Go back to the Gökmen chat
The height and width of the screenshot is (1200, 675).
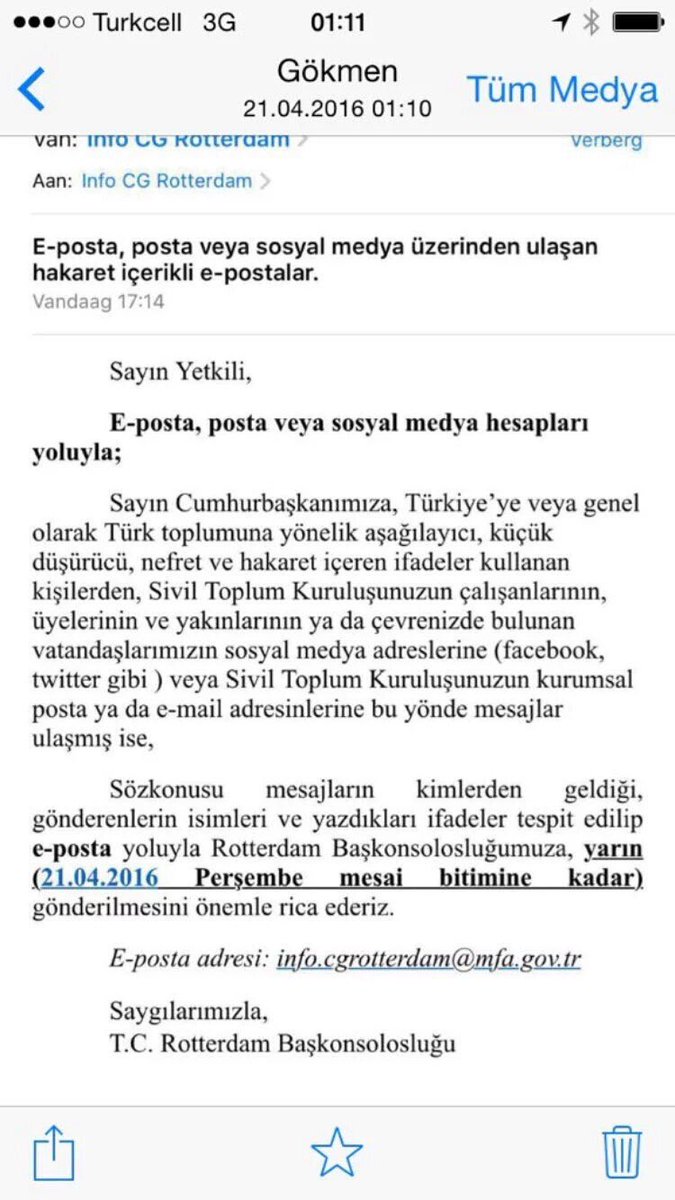click(x=32, y=89)
